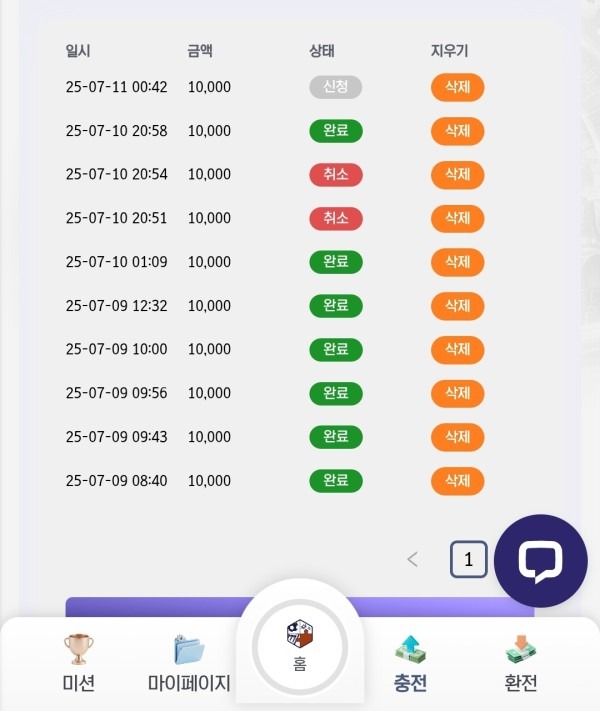Image resolution: width=600 pixels, height=711 pixels.
Task: Open the 충전 tab
Action: click(x=410, y=664)
